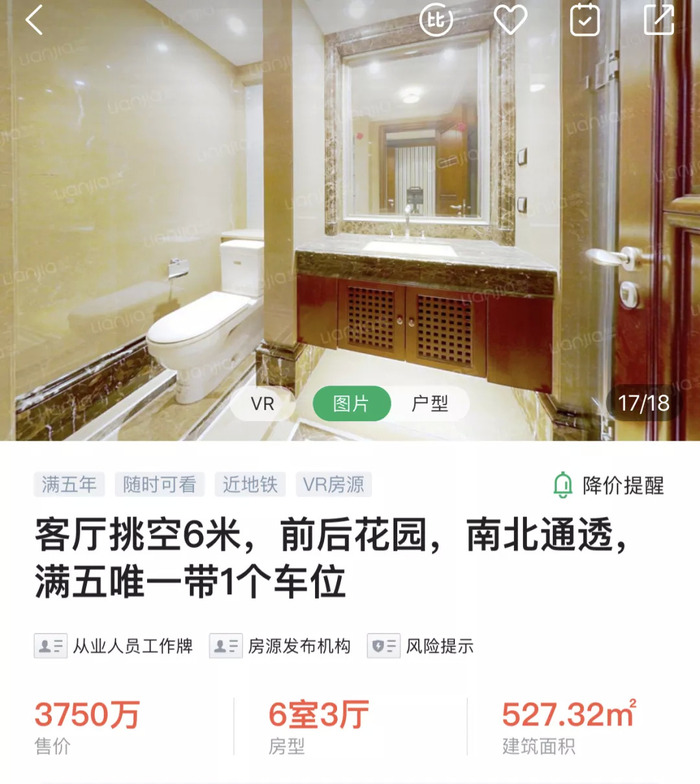Switch to the VR view

coord(263,404)
